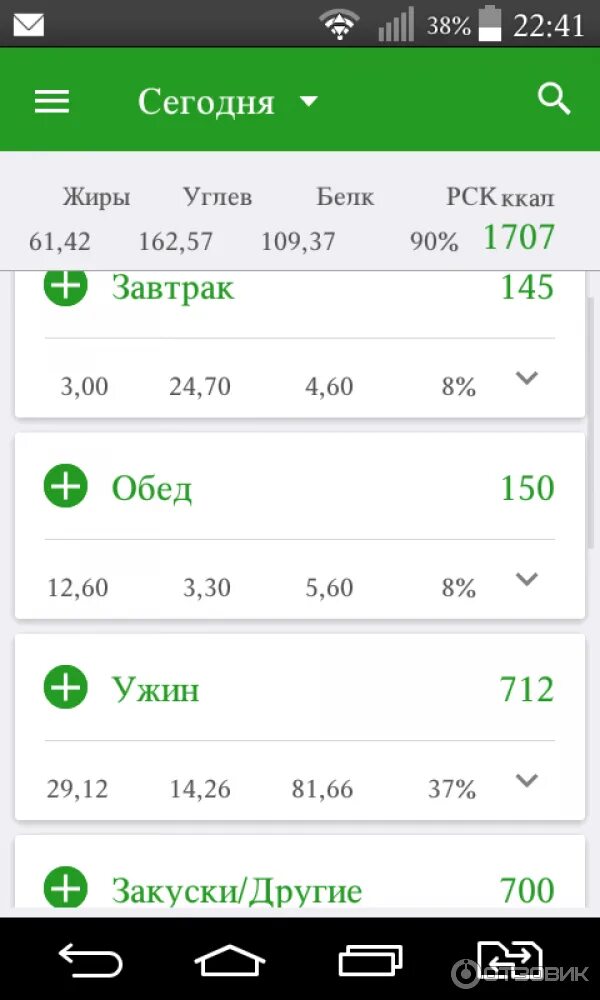Add food to Закуски/Другие
This screenshot has height=1000, width=600.
point(66,889)
